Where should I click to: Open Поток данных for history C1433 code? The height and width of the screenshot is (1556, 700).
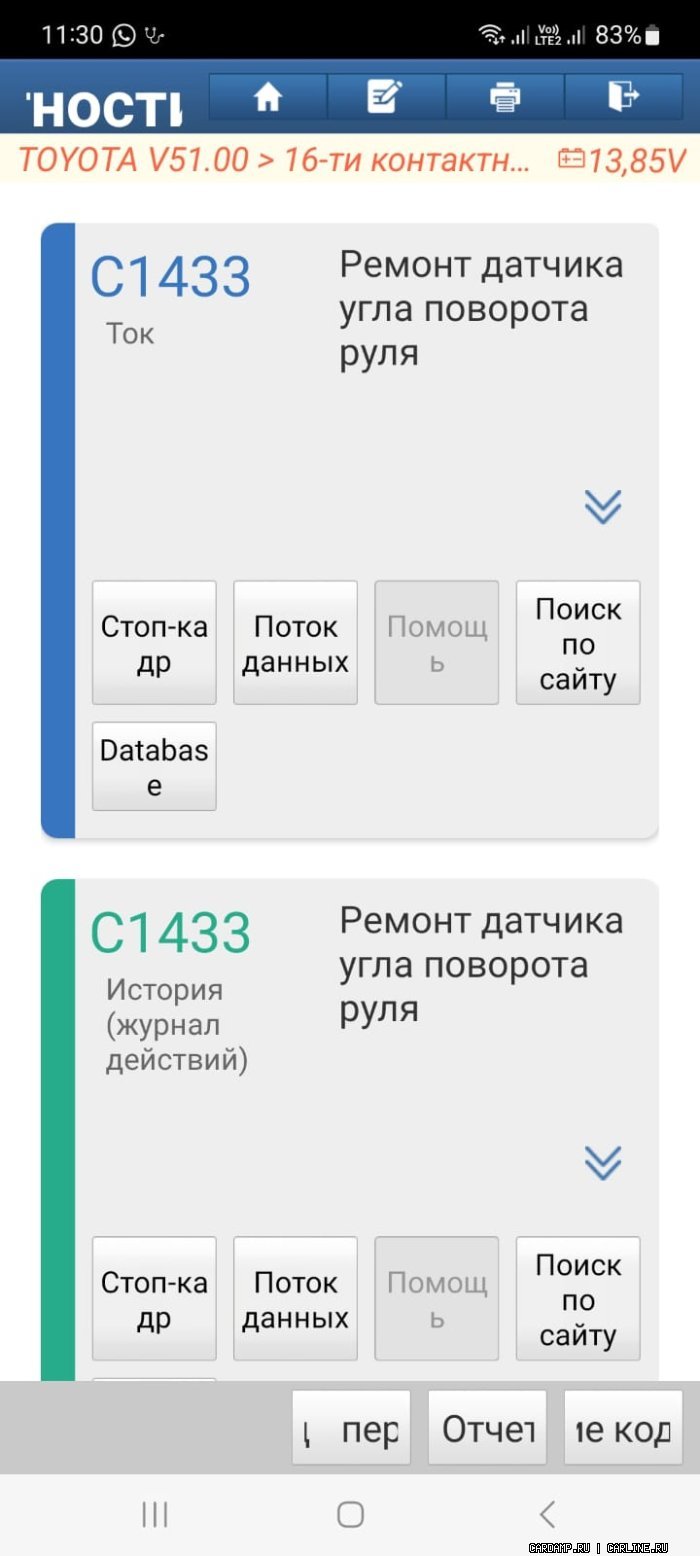[x=295, y=1299]
